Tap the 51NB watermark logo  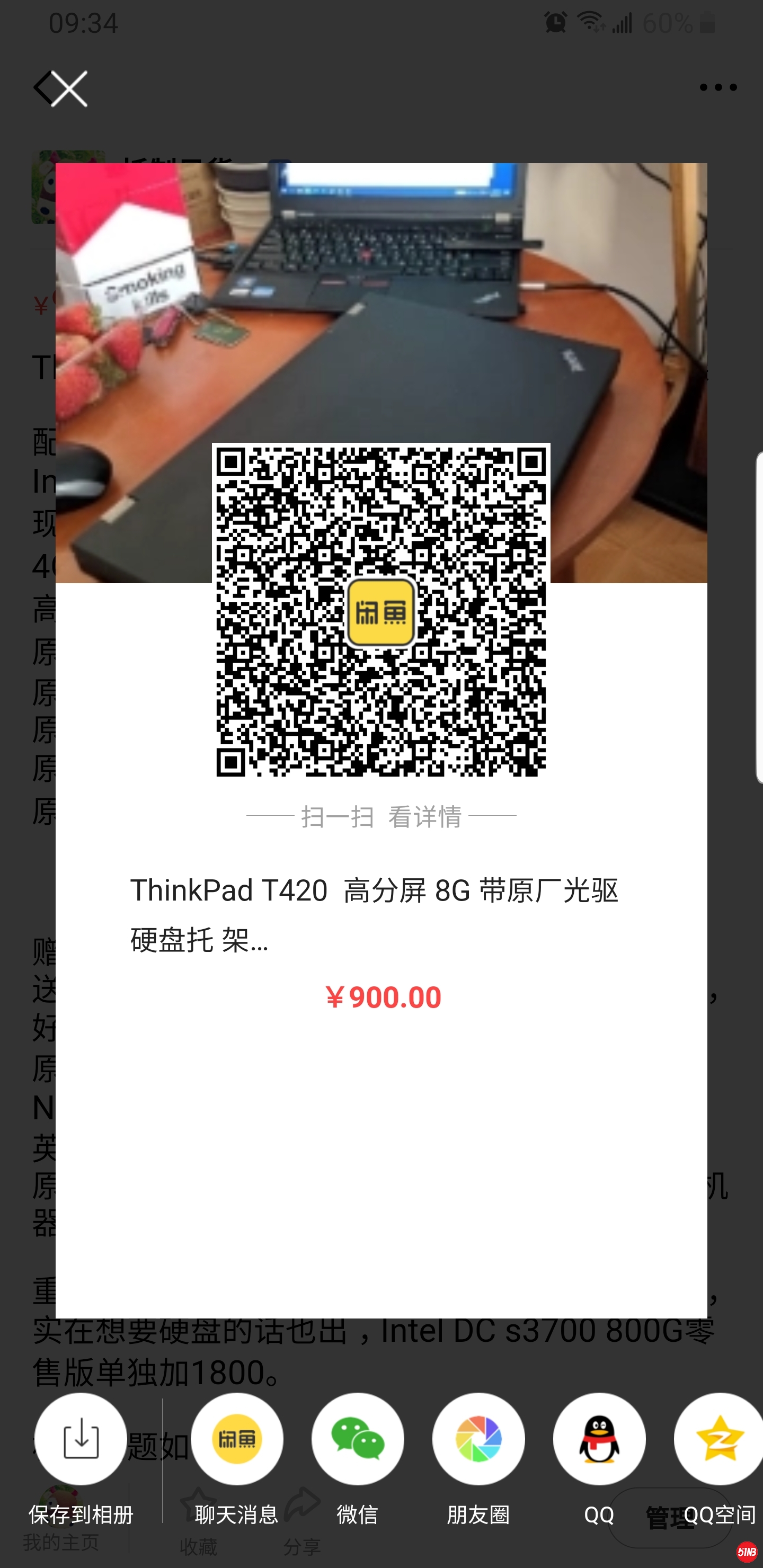[x=748, y=1551]
